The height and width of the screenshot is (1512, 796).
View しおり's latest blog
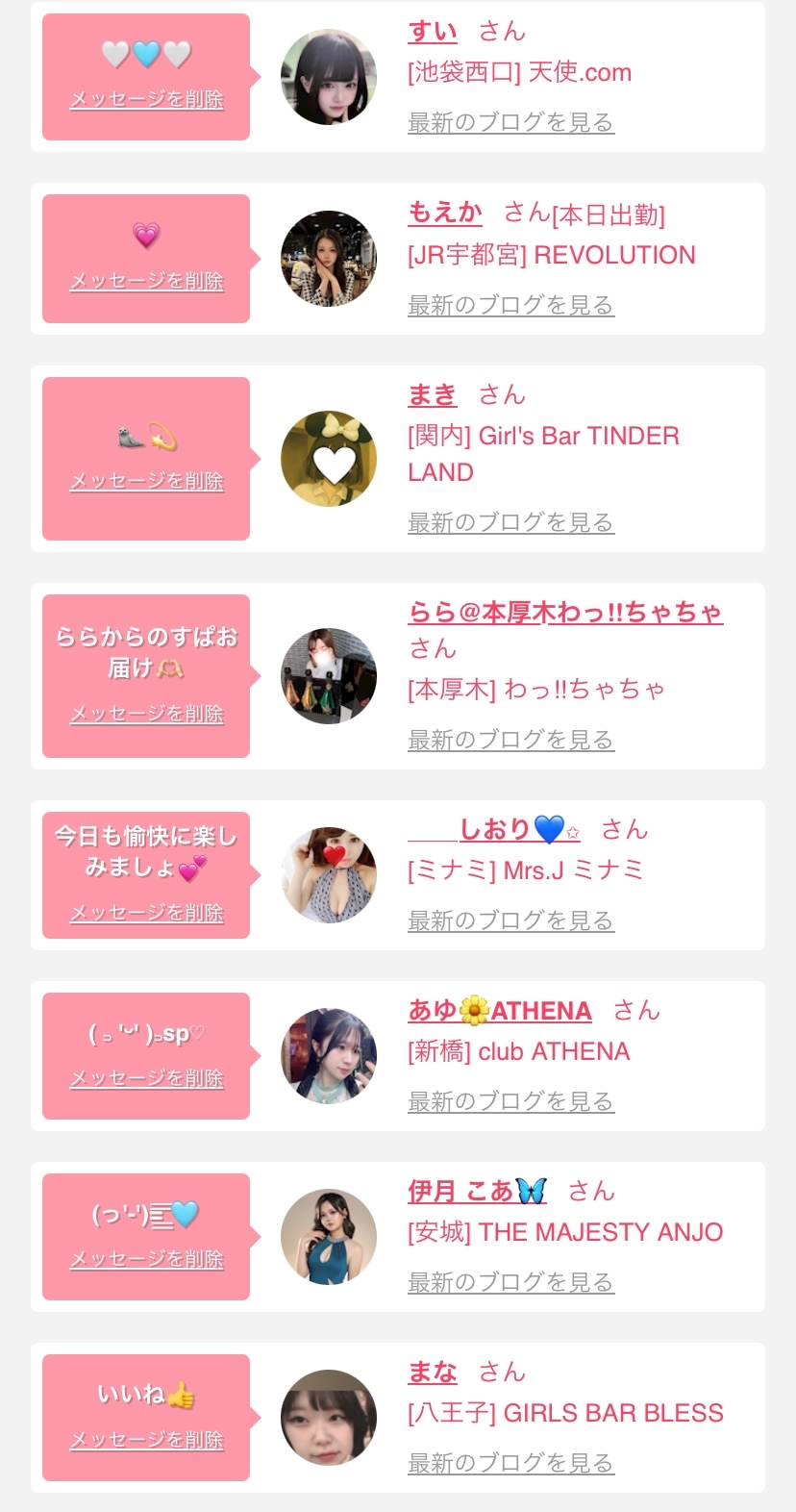click(x=510, y=920)
